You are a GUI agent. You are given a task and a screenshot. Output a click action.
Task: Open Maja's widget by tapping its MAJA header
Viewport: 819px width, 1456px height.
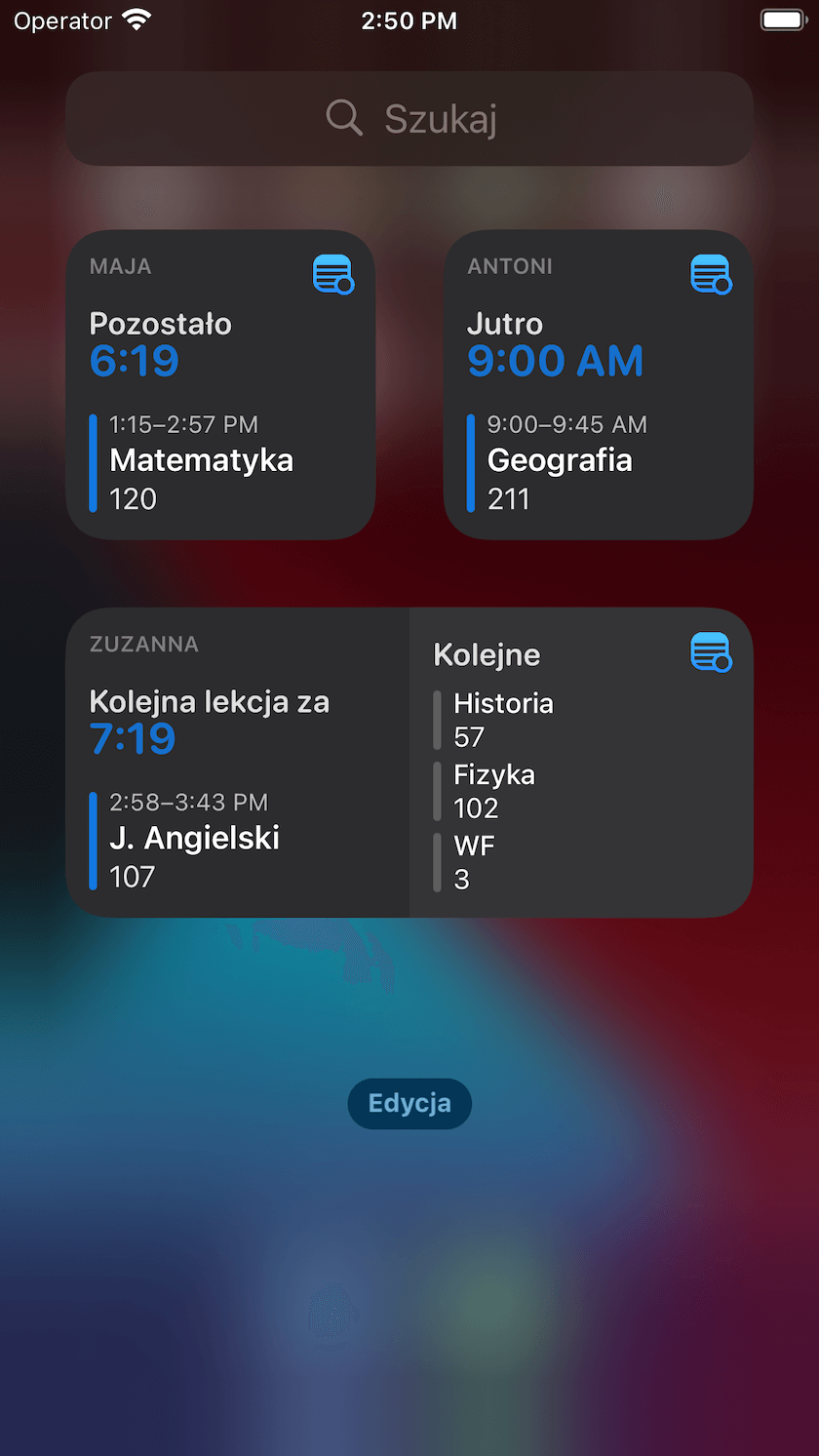[x=120, y=265]
